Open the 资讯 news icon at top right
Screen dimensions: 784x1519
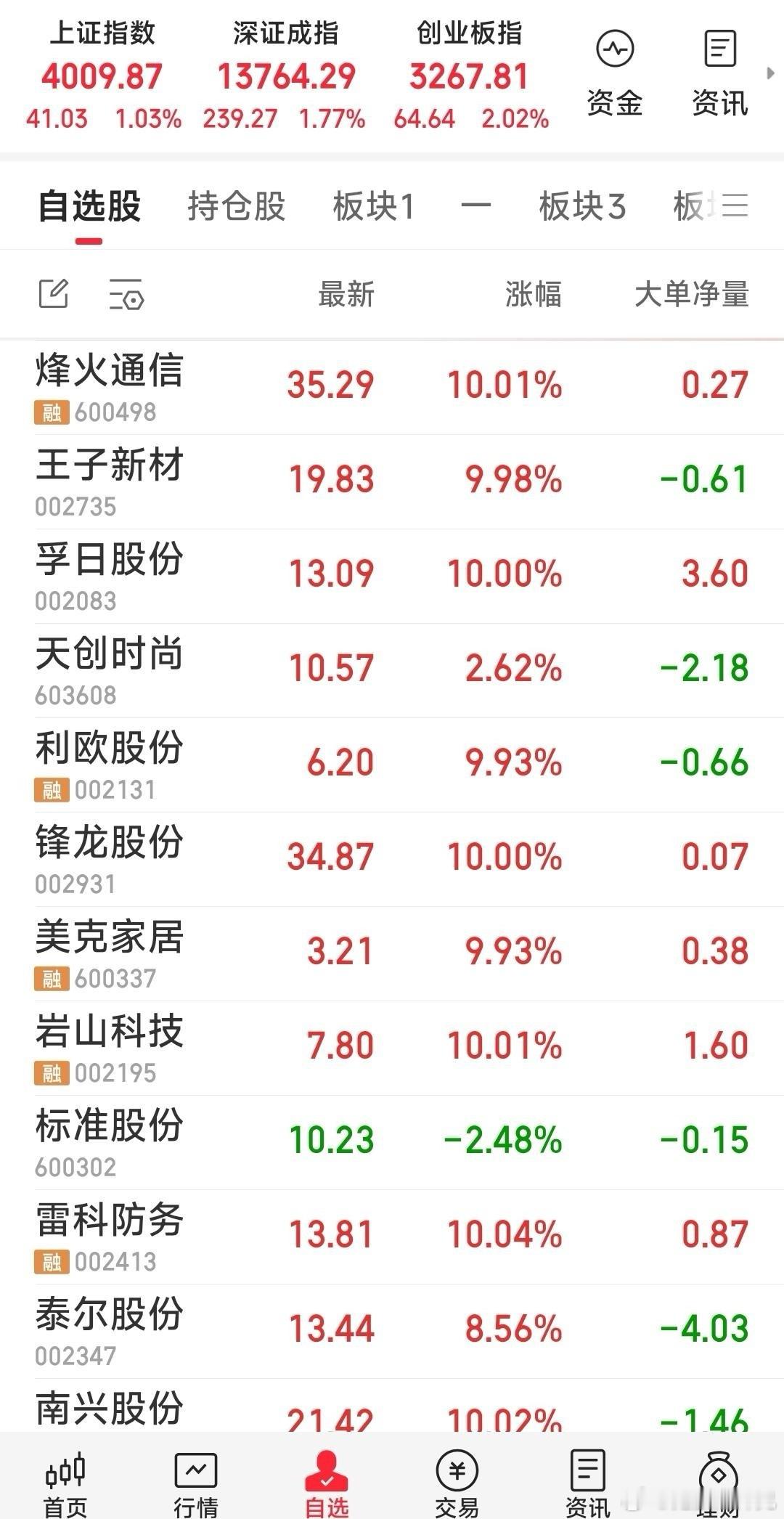(719, 69)
